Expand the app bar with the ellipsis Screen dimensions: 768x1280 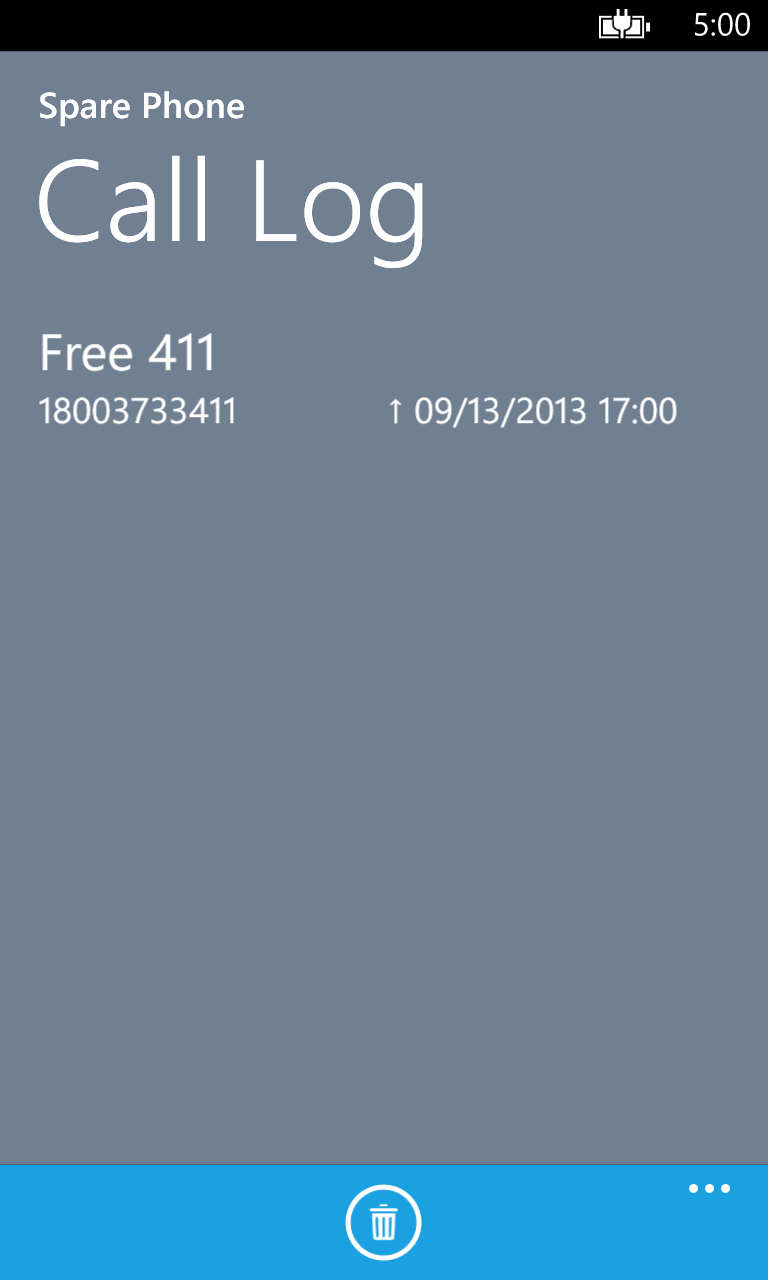pyautogui.click(x=709, y=1188)
